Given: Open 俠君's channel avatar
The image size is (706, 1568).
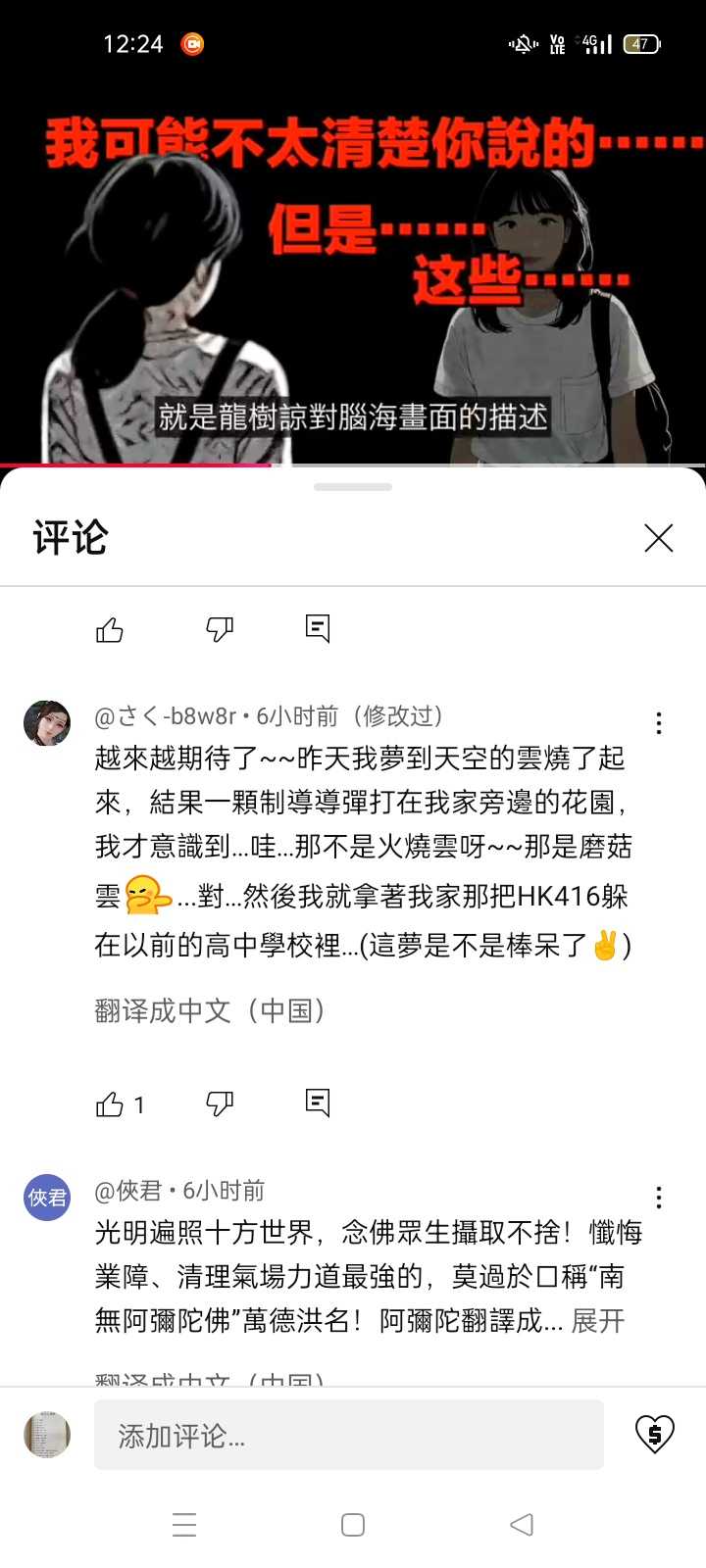Looking at the screenshot, I should tap(47, 1197).
